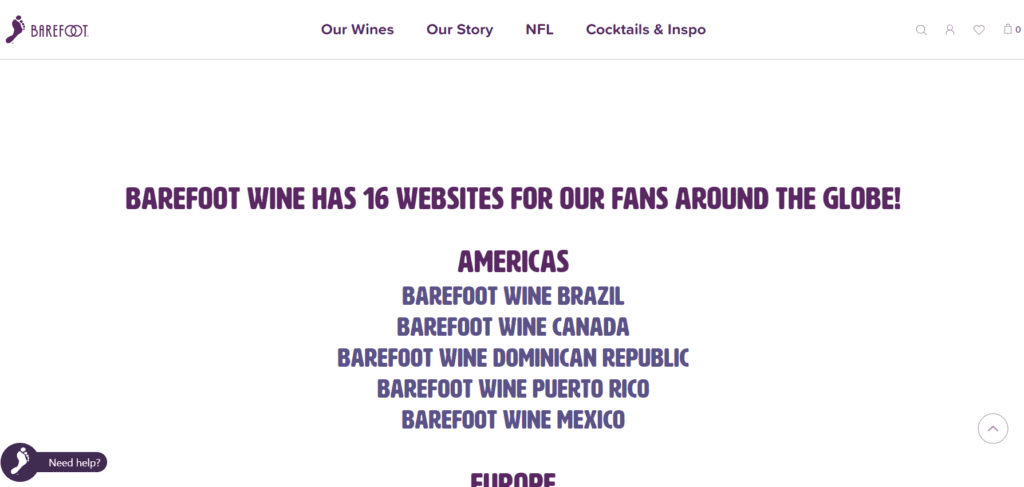Open Barefoot Wine Puerto Rico link
This screenshot has width=1024, height=487.
[x=512, y=388]
